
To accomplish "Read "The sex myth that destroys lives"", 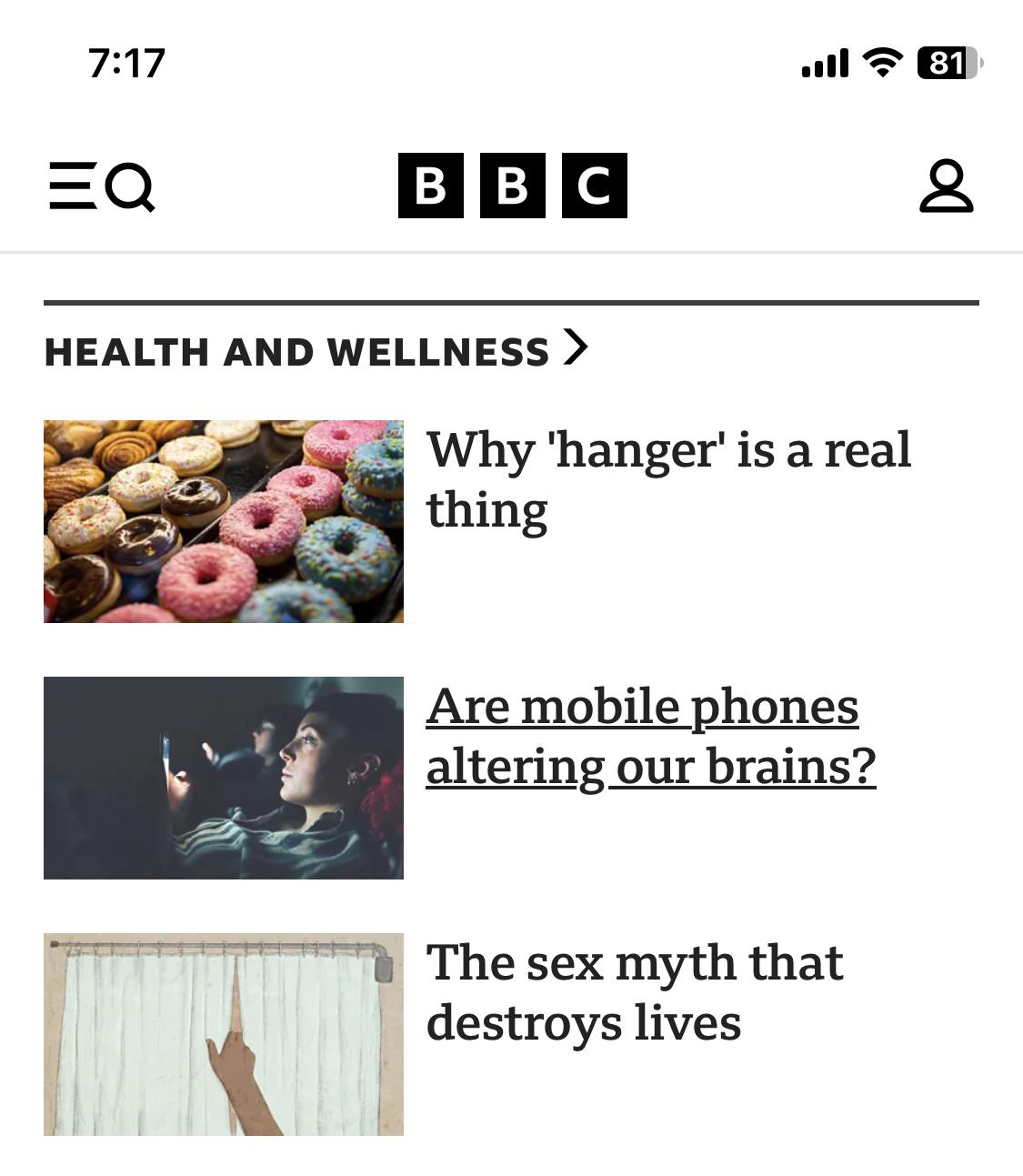I will tap(634, 992).
